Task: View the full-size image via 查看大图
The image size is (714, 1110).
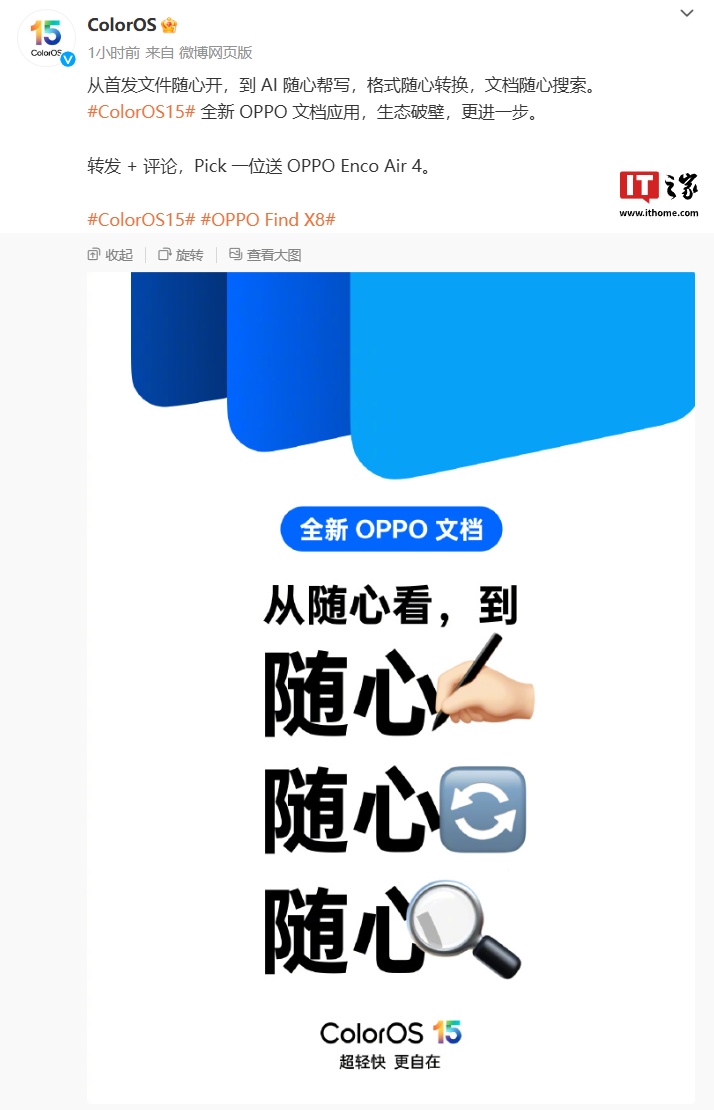Action: tap(265, 255)
